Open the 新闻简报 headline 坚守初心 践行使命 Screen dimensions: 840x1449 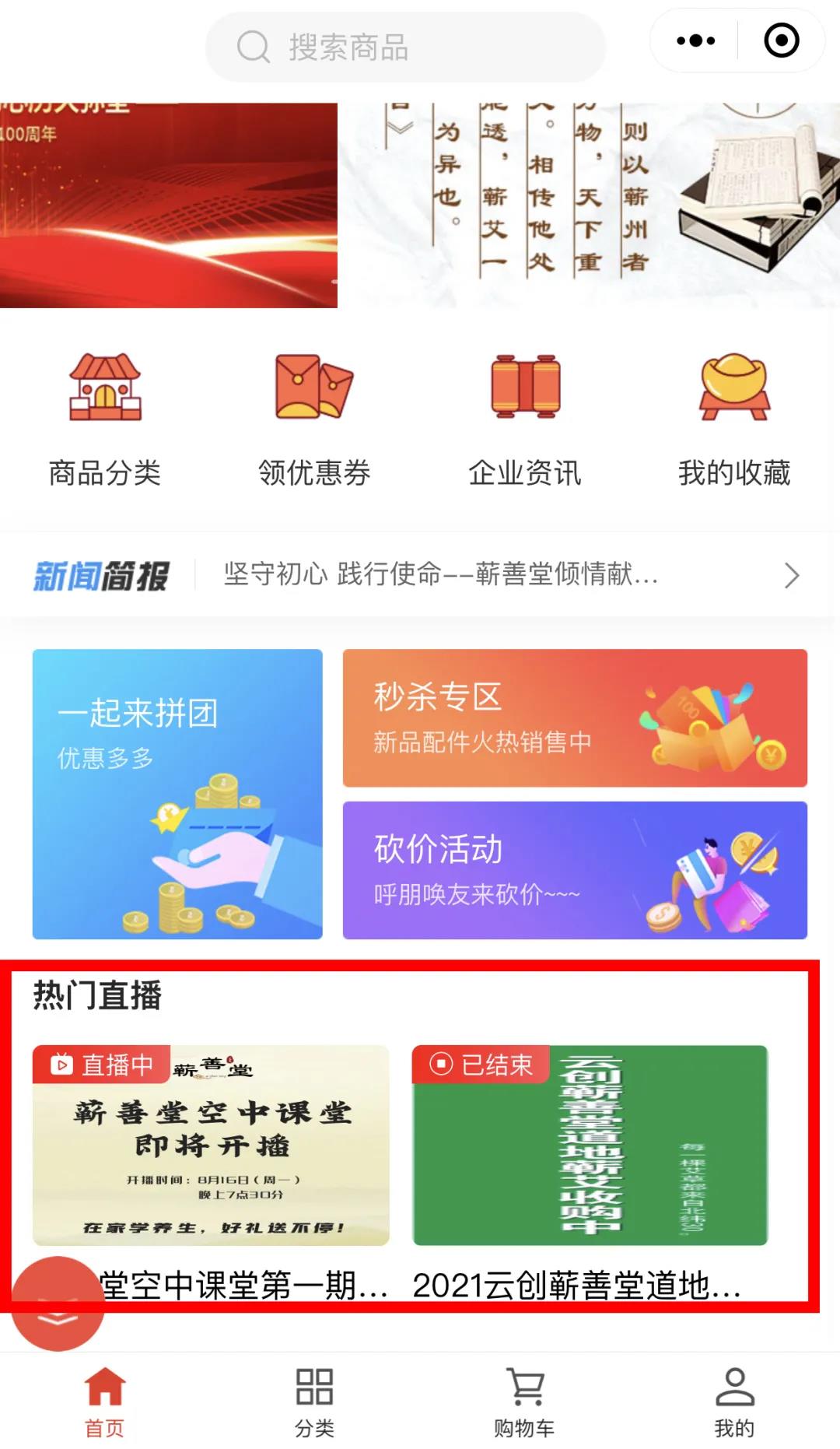click(440, 575)
